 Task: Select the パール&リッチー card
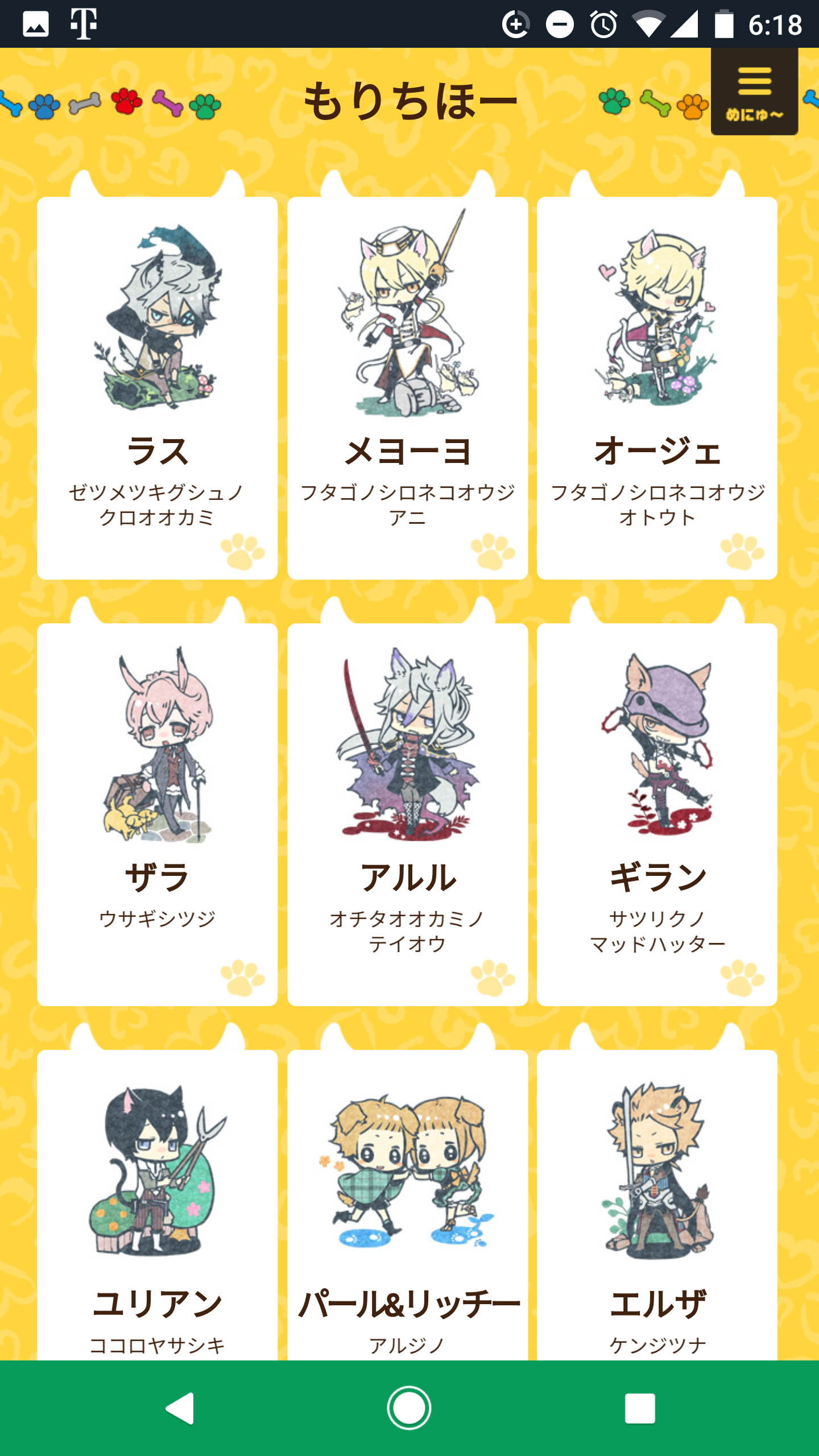[407, 1206]
